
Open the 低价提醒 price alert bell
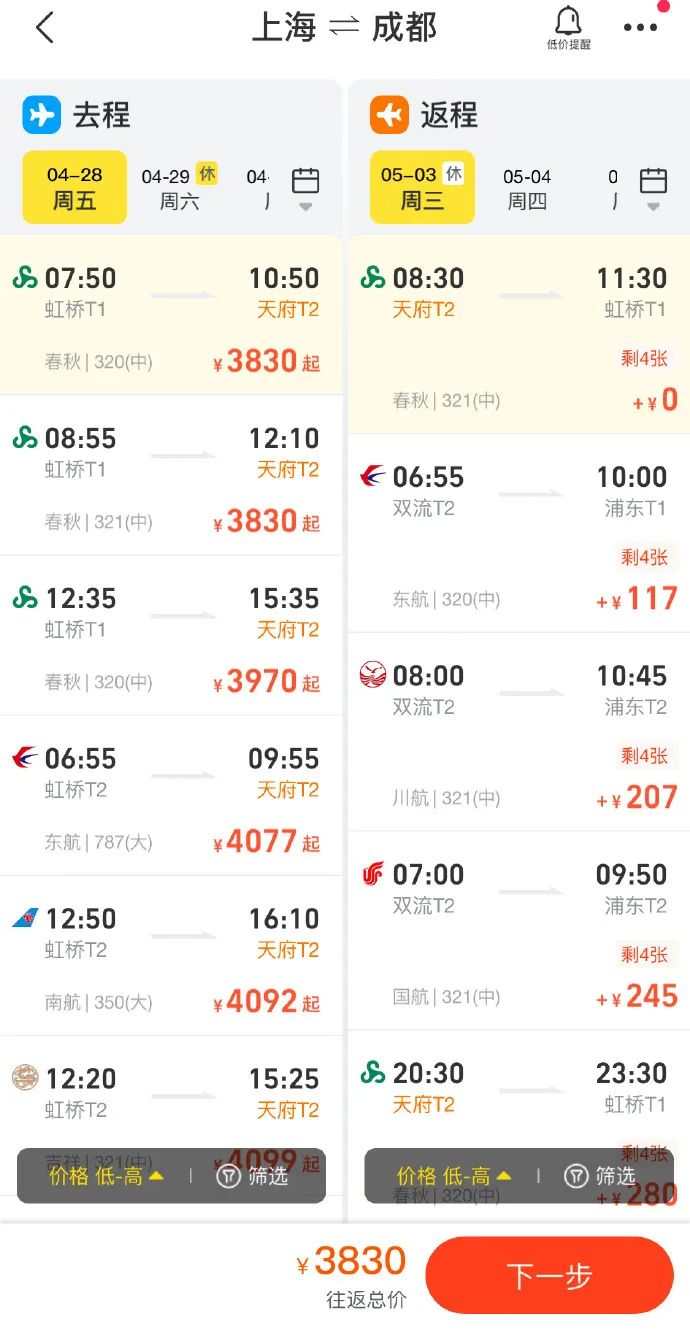568,28
